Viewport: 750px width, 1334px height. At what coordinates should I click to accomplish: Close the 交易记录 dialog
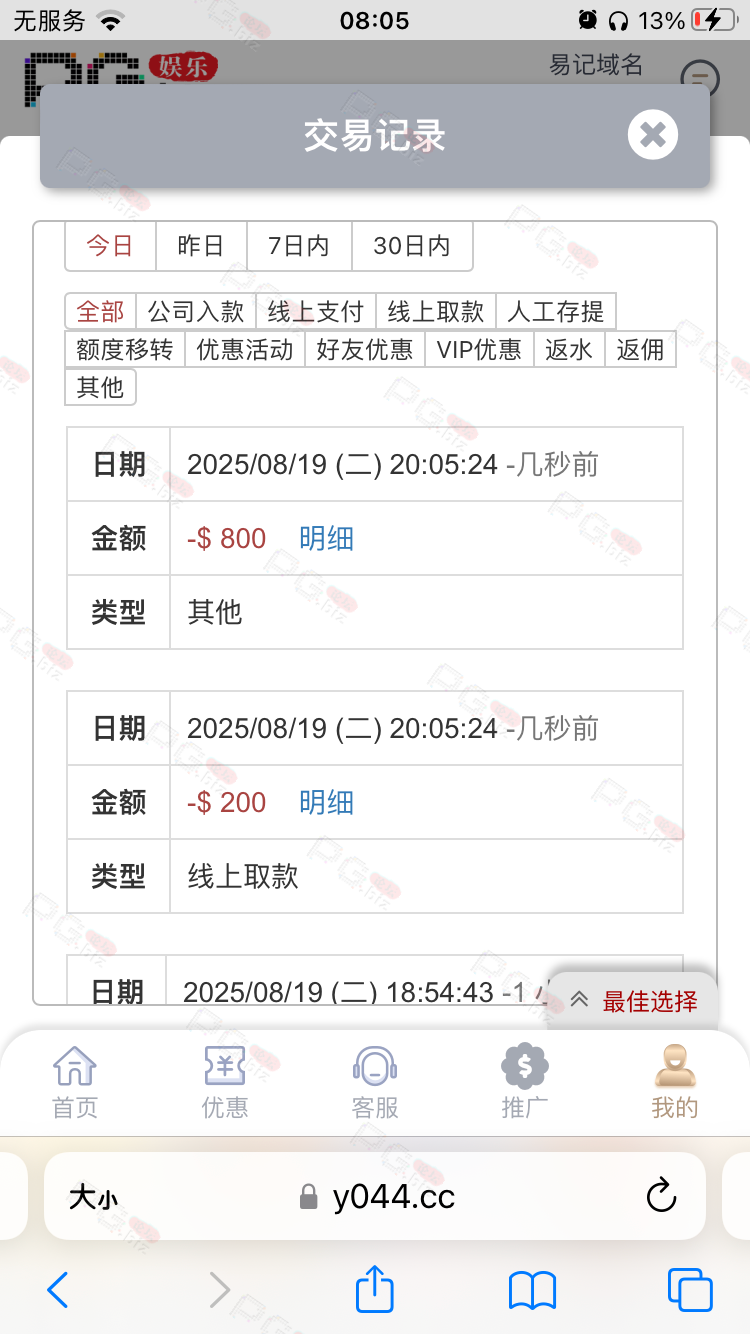point(653,135)
